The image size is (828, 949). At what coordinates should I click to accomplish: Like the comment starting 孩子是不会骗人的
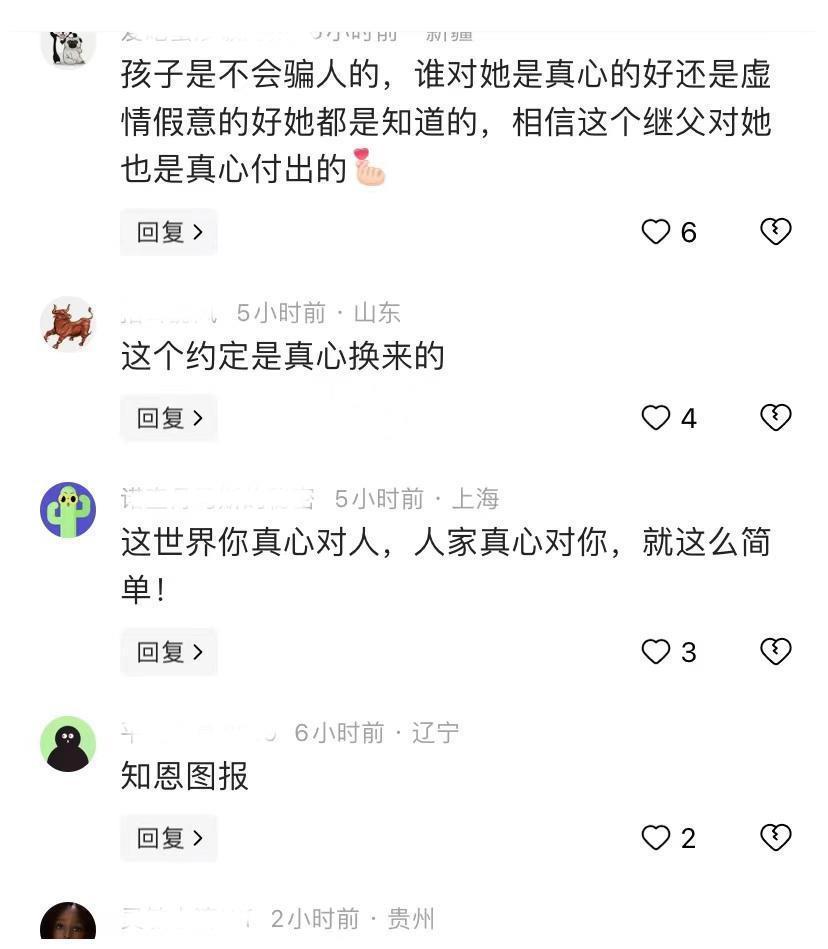[x=655, y=232]
